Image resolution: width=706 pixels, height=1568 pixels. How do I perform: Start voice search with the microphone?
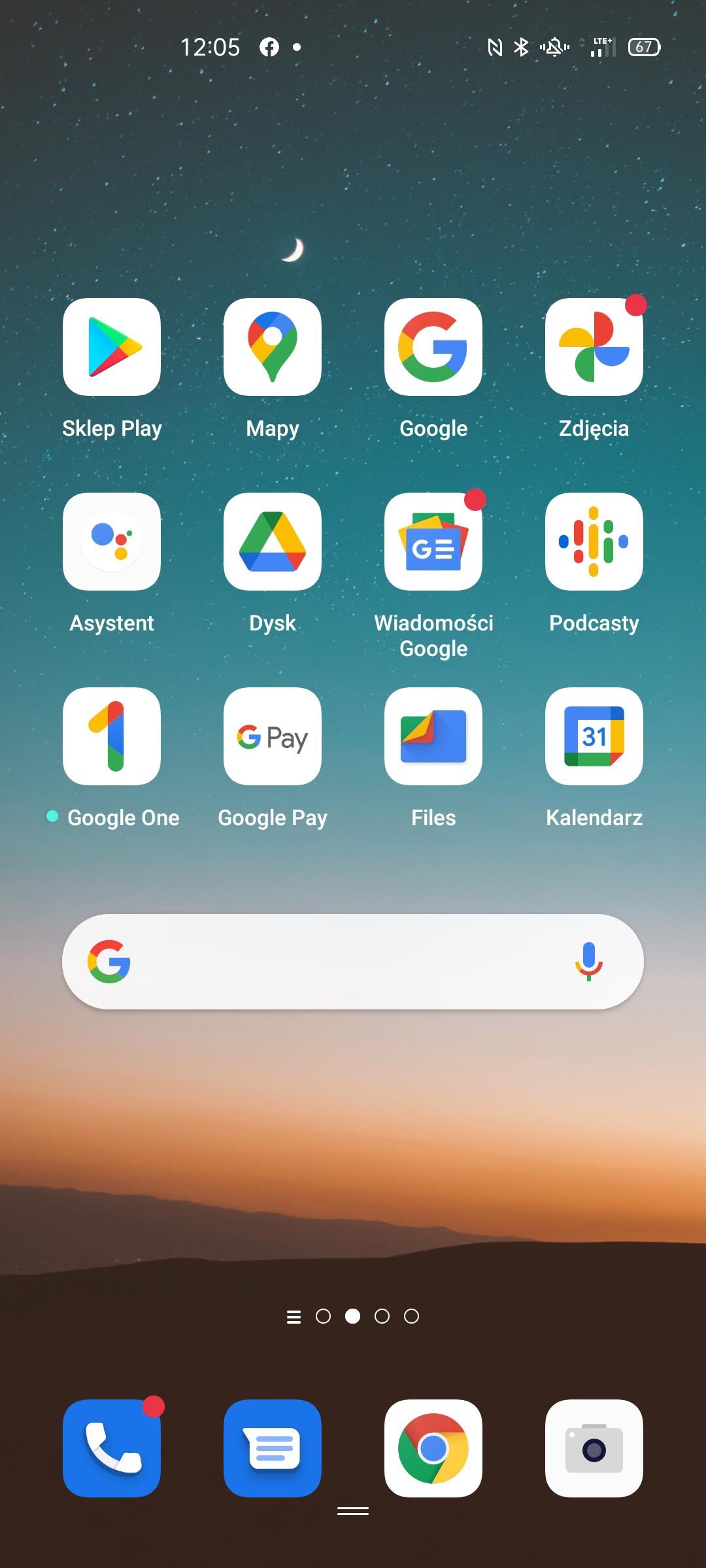(589, 962)
